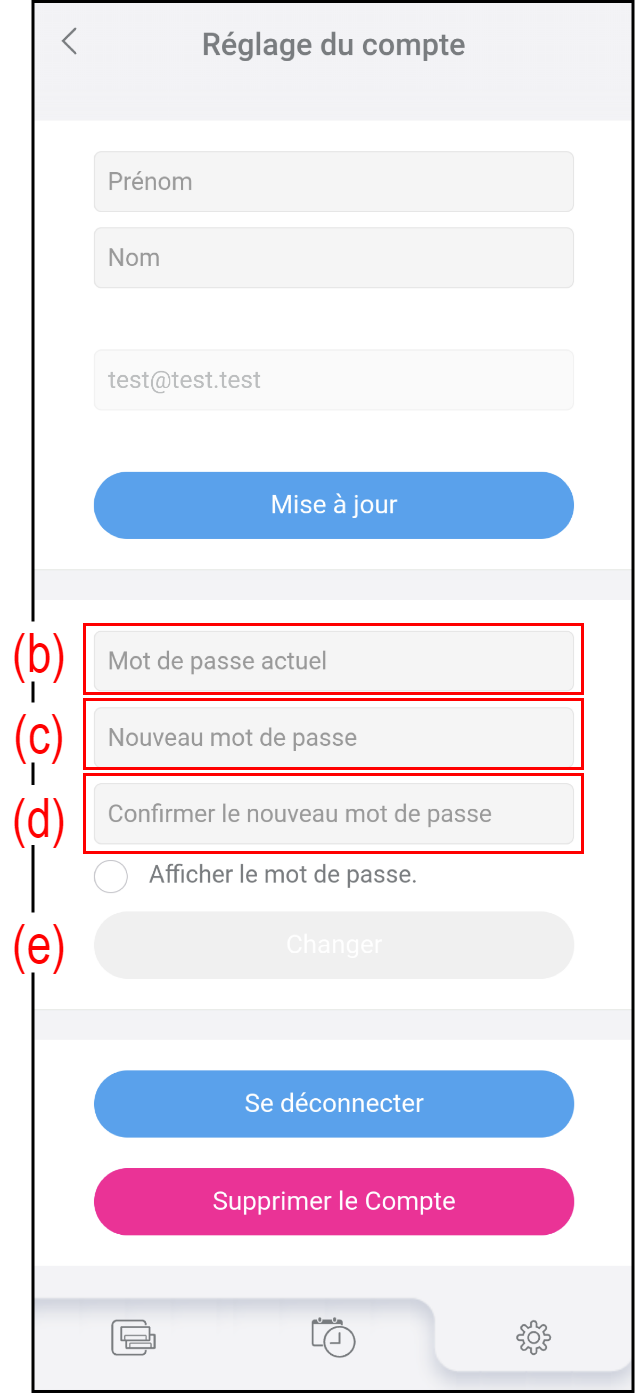Select Confirmer le nouveau mot de passe field
The width and height of the screenshot is (637, 1395).
coord(333,814)
